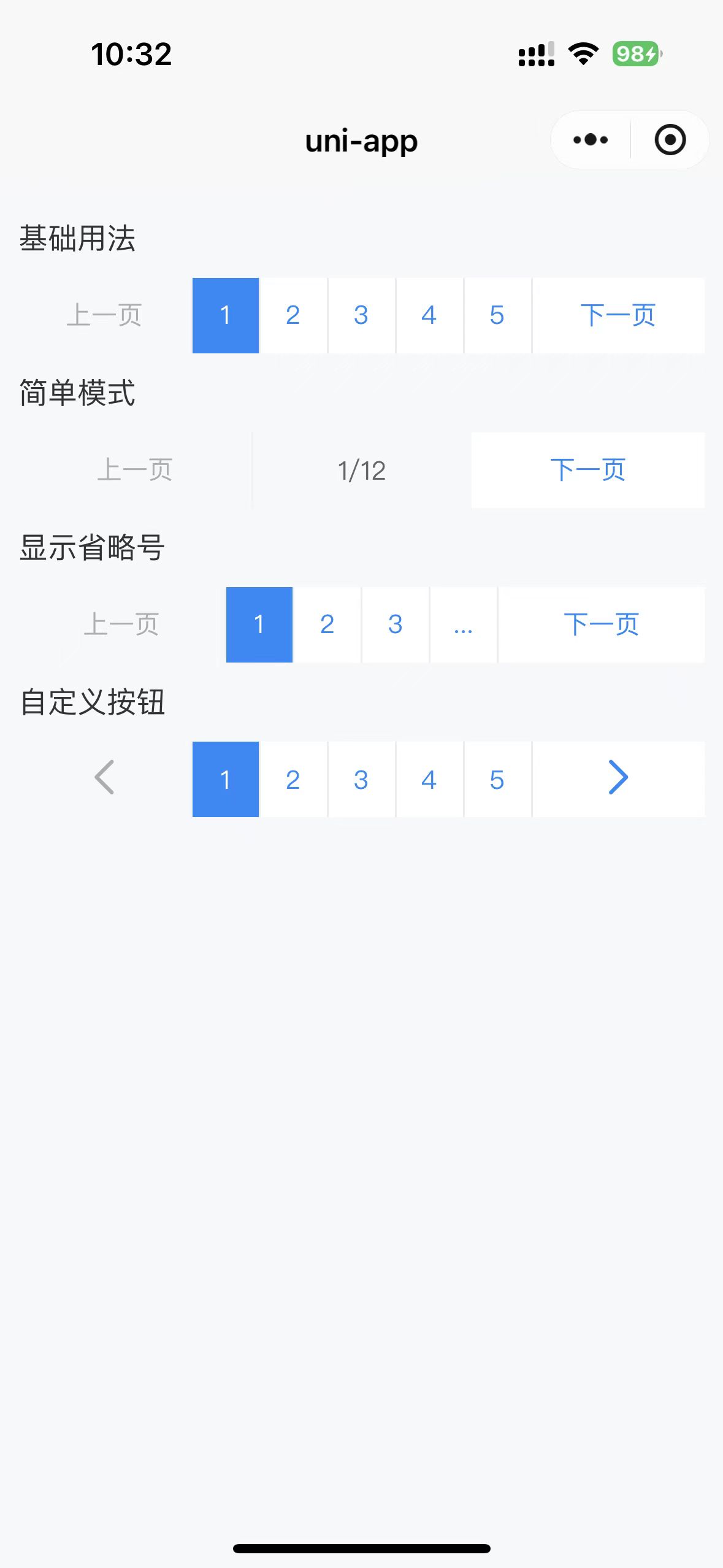Screen dimensions: 723x1568
Task: Select page 4 in 自定义按钮 pagination
Action: pyautogui.click(x=429, y=778)
